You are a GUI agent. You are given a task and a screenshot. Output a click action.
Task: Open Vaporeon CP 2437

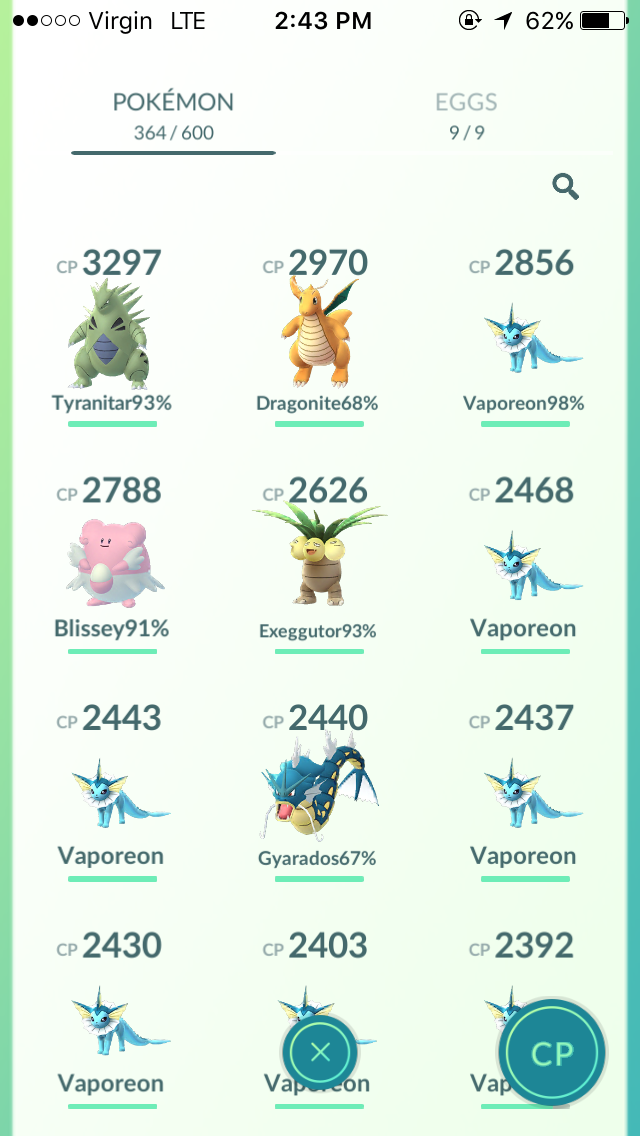(525, 790)
